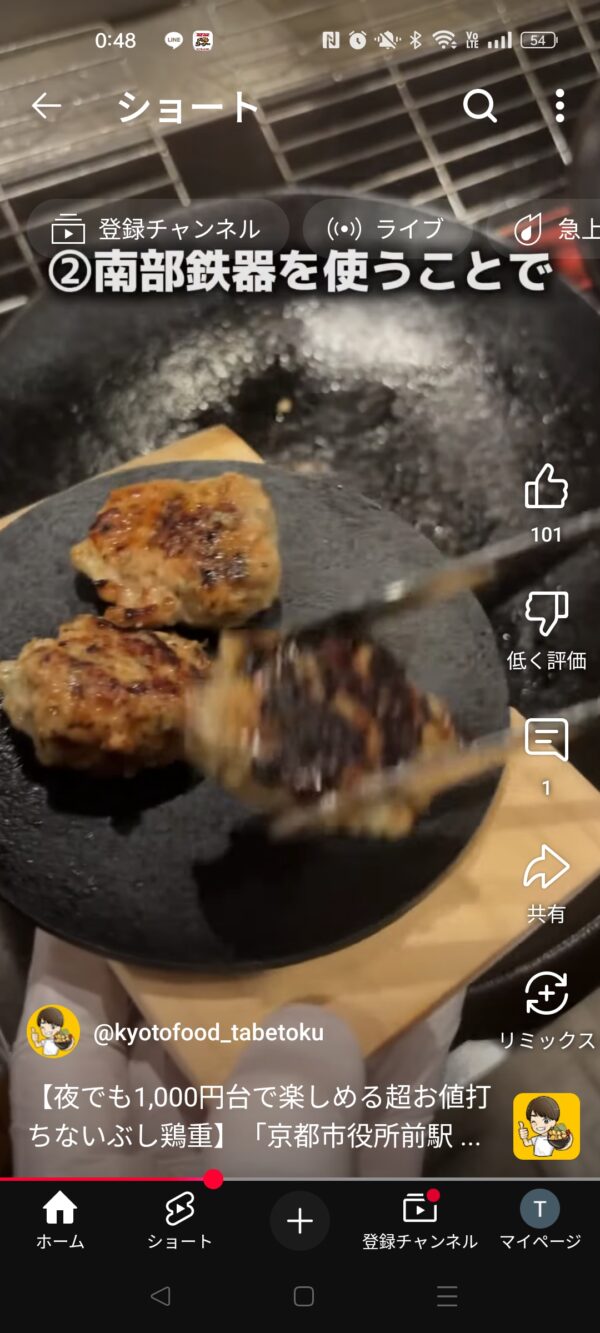The width and height of the screenshot is (600, 1333).
Task: Go back from the Shorts player
Action: [x=46, y=106]
